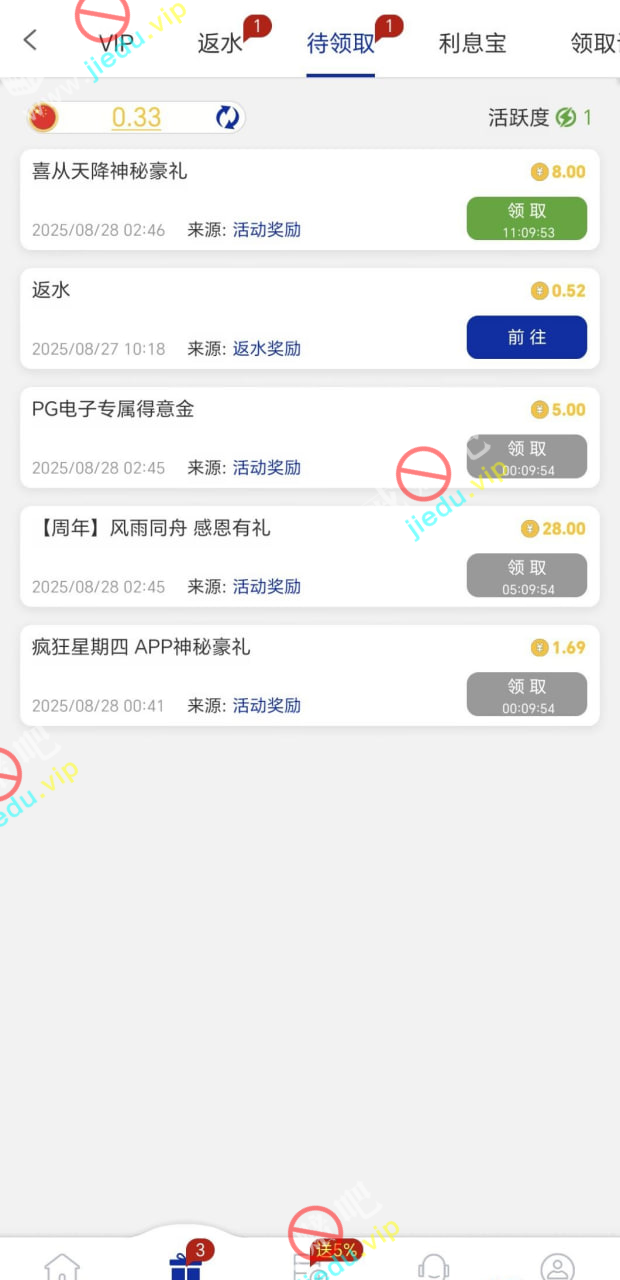
Task: Open the home icon in bottom navigation
Action: pos(62,1266)
